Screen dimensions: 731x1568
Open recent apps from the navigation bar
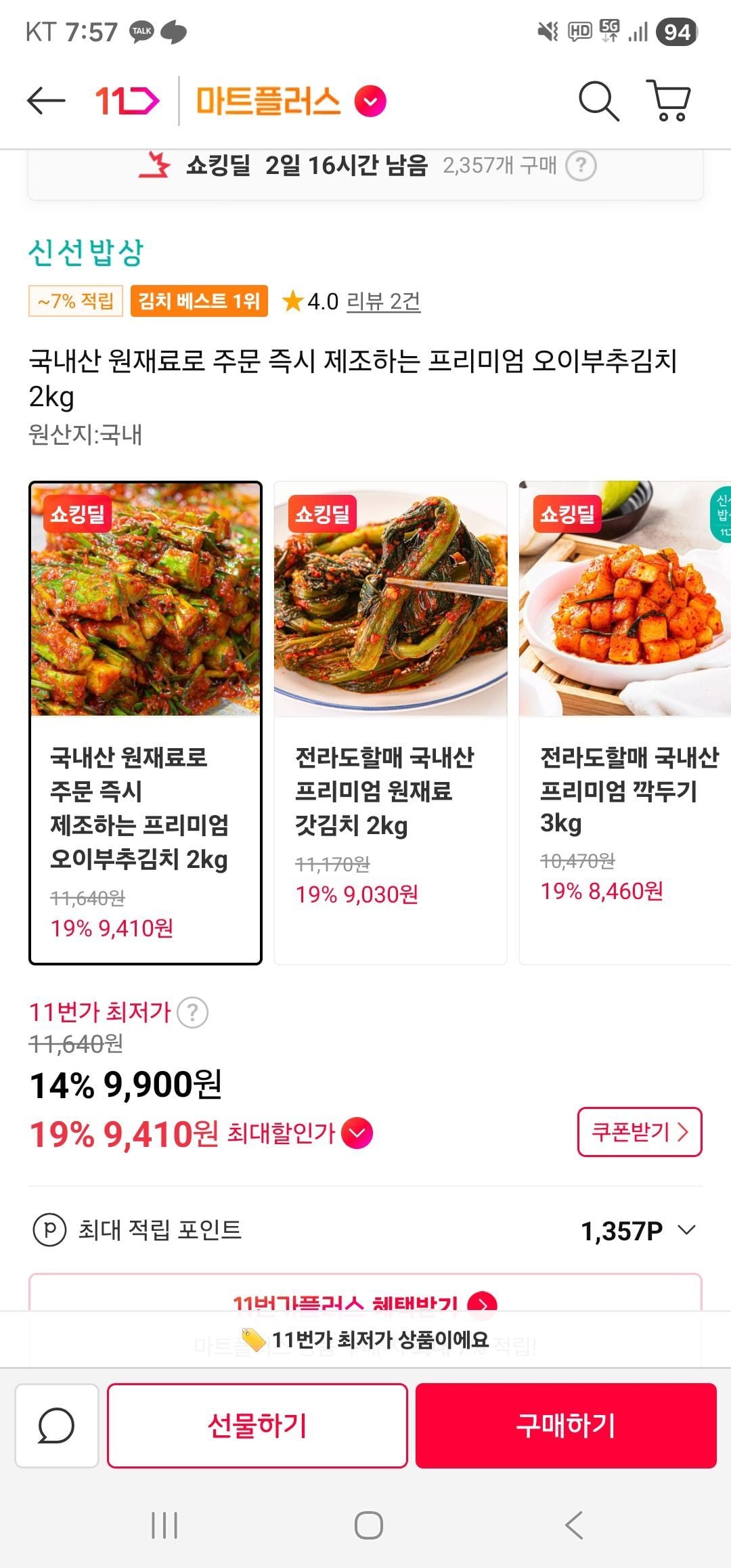[164, 1525]
